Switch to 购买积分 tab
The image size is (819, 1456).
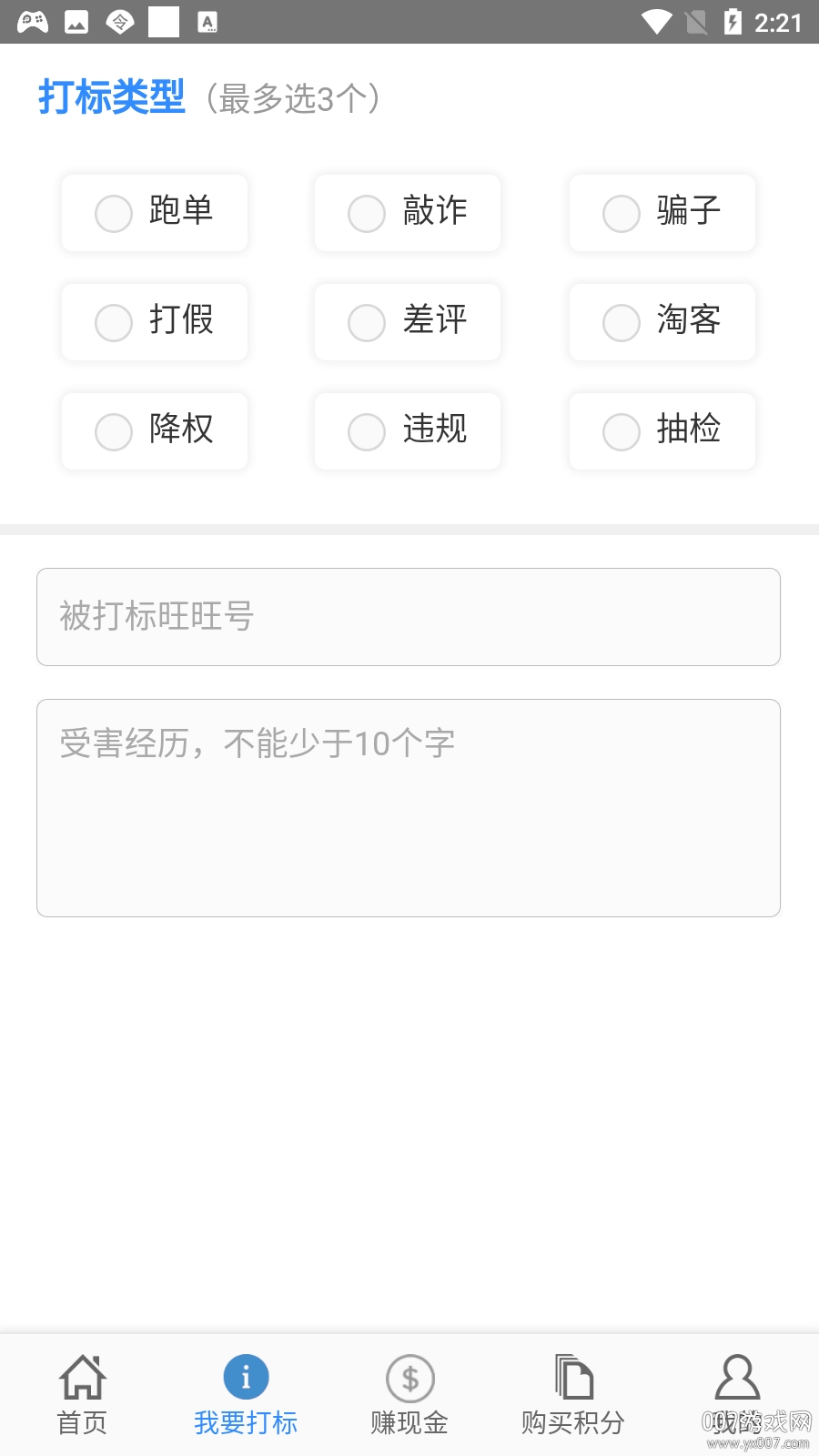tap(573, 1394)
